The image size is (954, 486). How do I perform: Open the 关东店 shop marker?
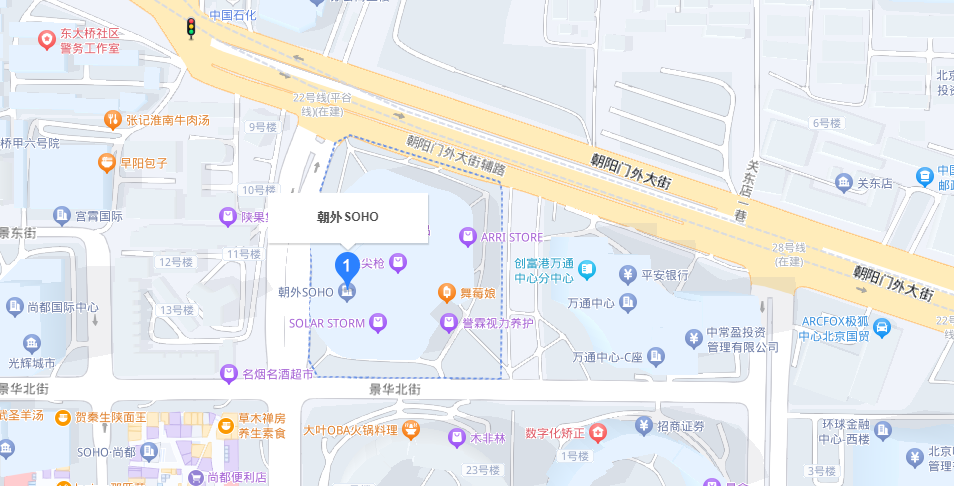(x=843, y=182)
